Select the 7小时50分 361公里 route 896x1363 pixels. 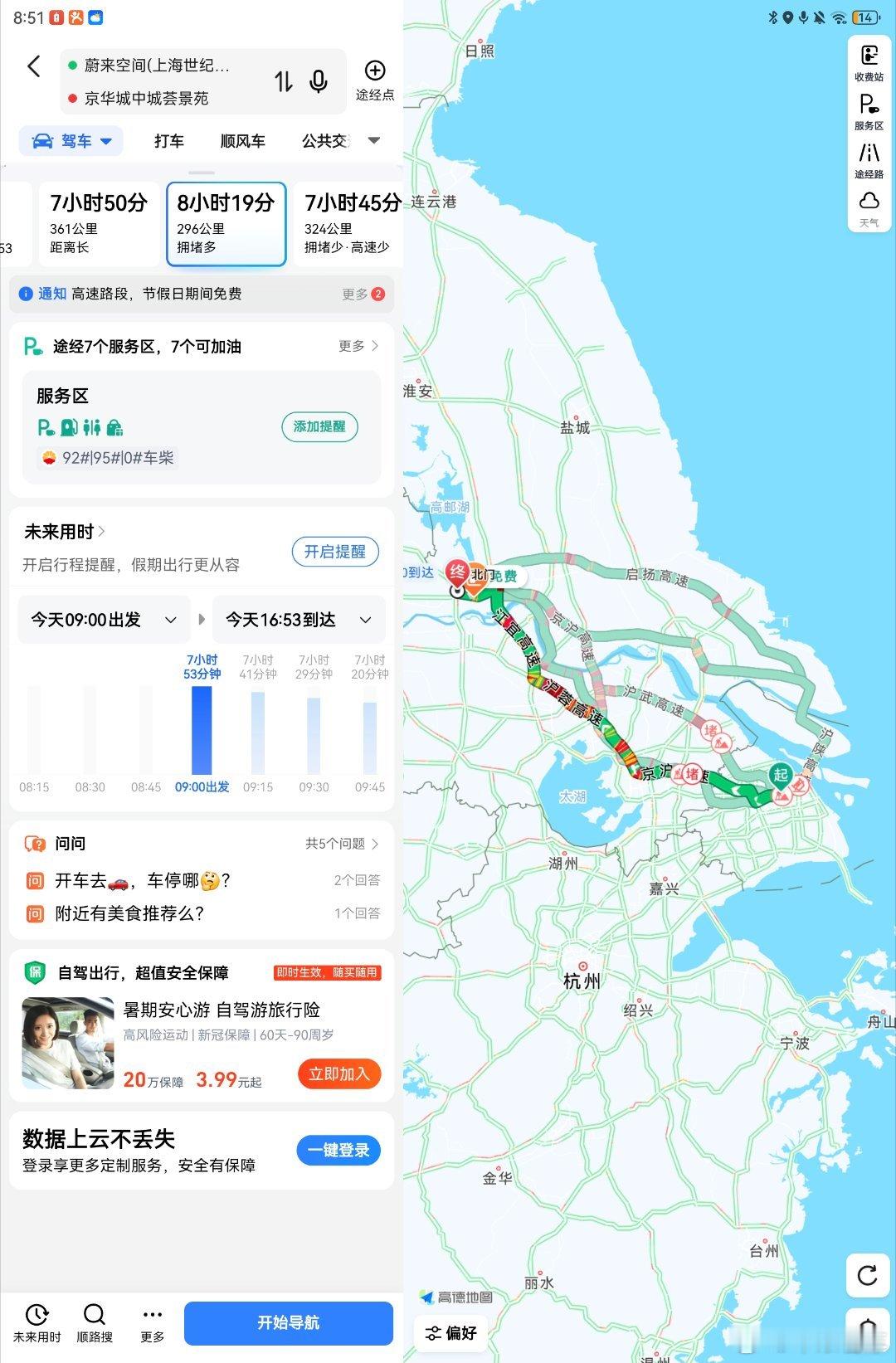coord(99,223)
